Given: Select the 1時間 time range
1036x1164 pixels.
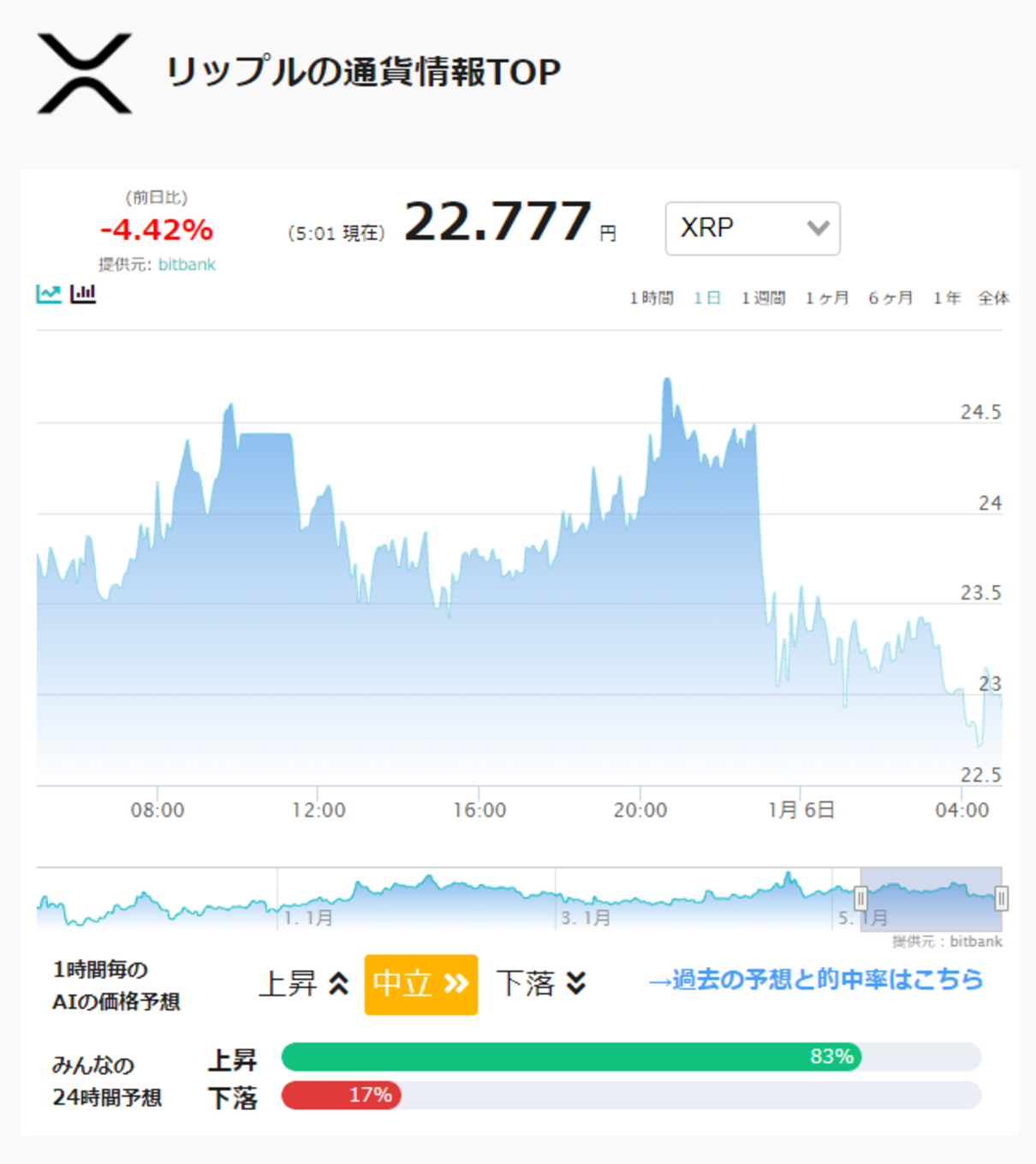Looking at the screenshot, I should pyautogui.click(x=652, y=298).
